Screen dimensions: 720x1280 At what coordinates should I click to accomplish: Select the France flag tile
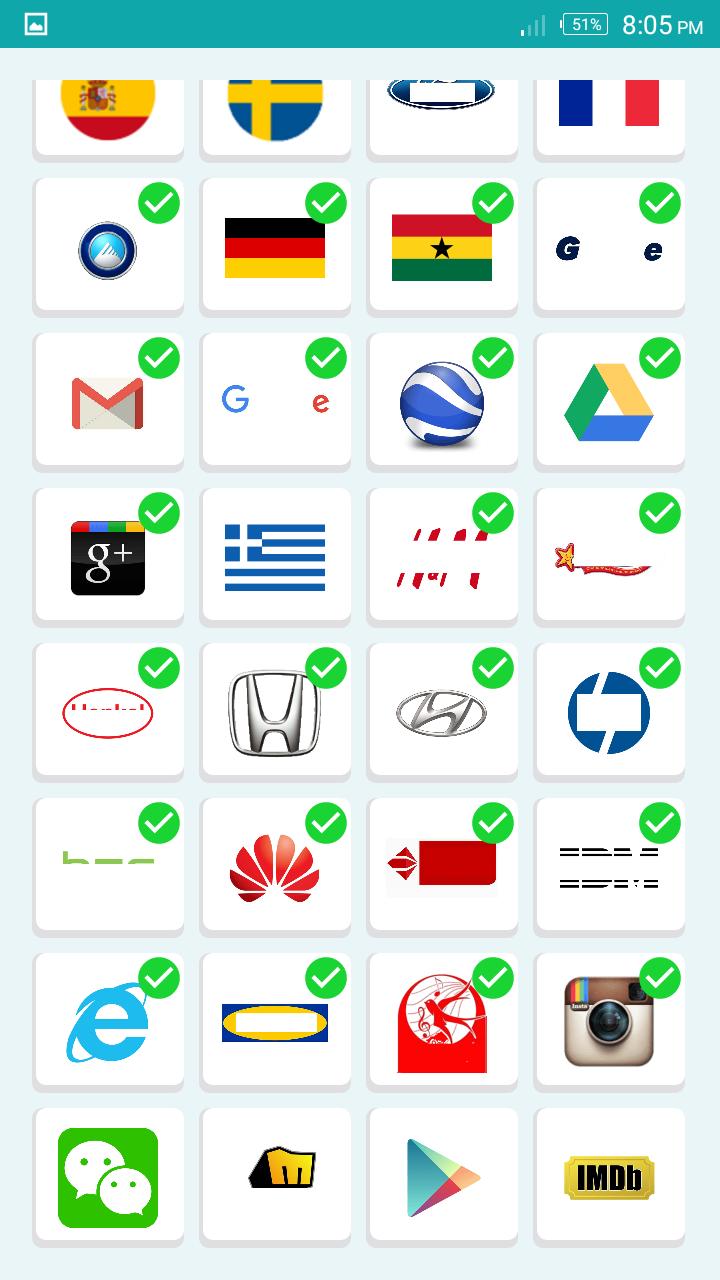click(609, 112)
